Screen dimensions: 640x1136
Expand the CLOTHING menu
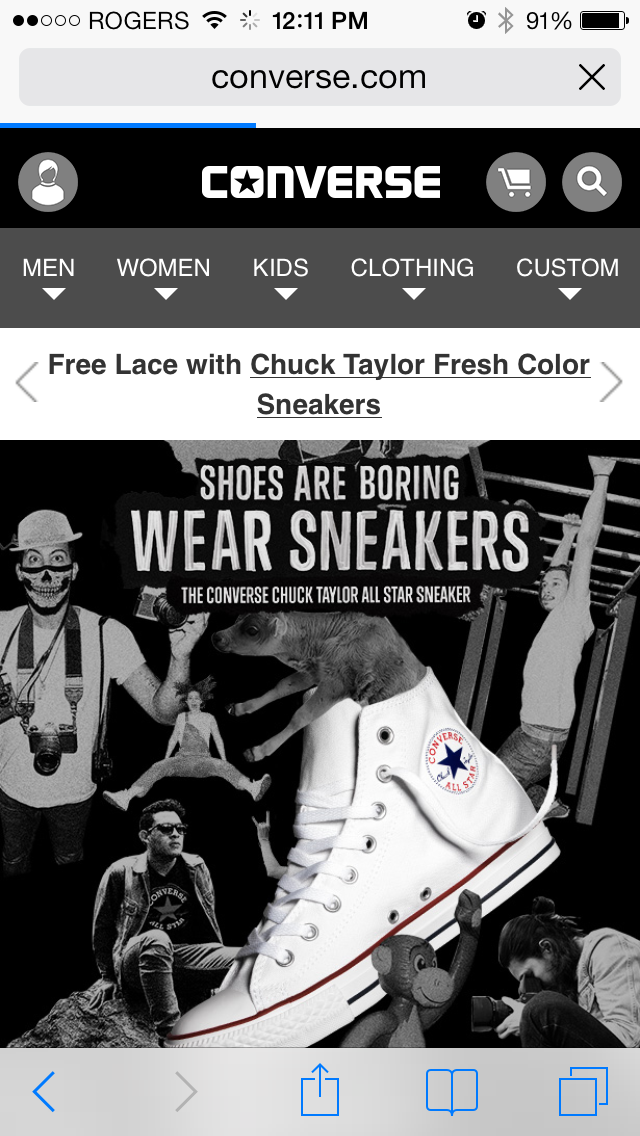412,277
